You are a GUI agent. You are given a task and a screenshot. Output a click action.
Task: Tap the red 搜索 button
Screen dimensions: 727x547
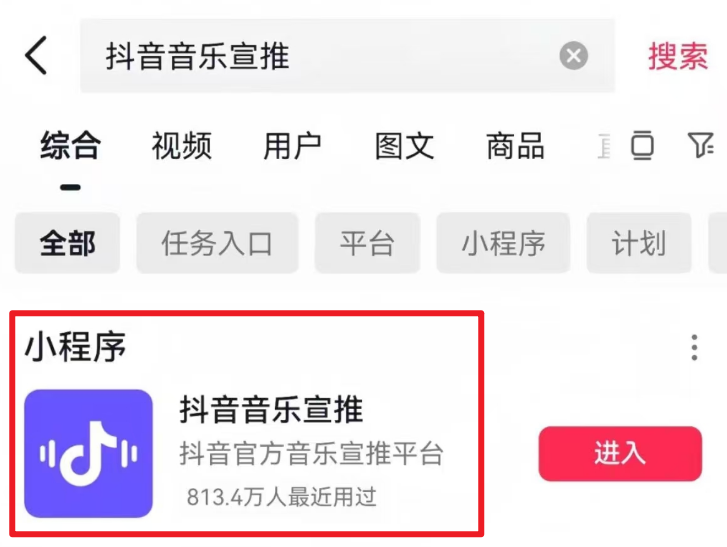coord(677,56)
